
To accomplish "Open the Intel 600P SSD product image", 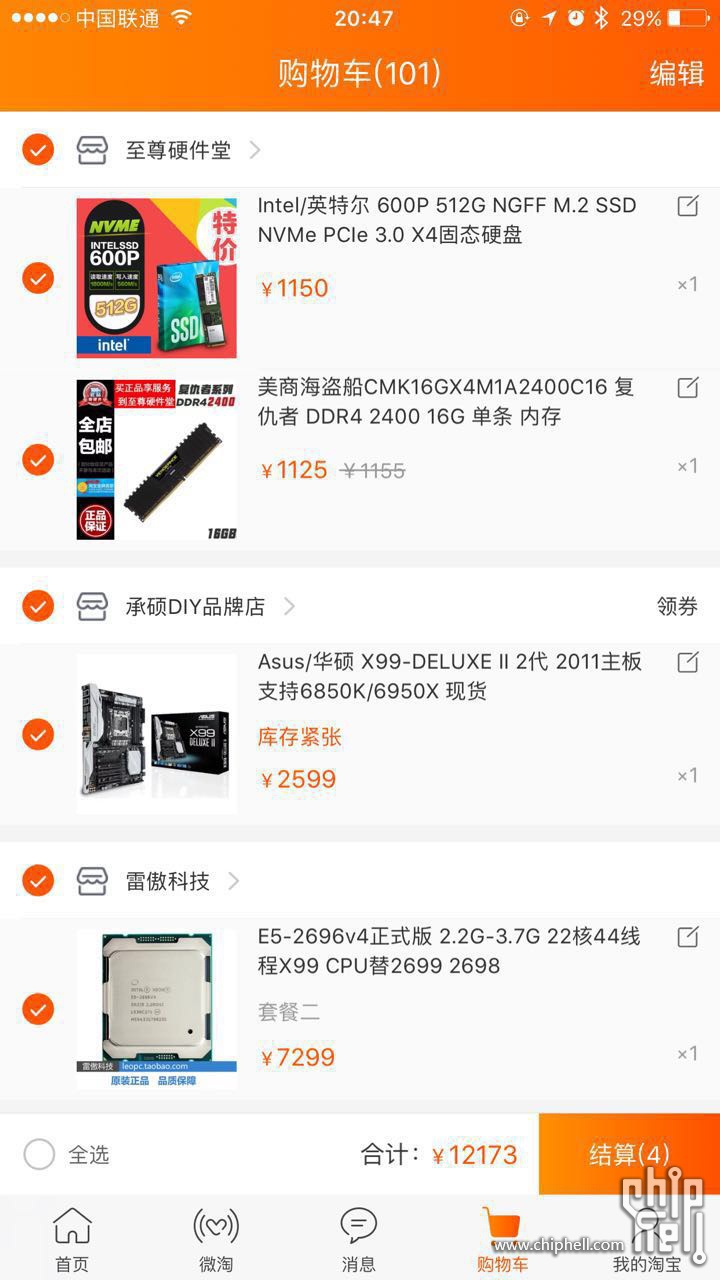I will (x=157, y=277).
